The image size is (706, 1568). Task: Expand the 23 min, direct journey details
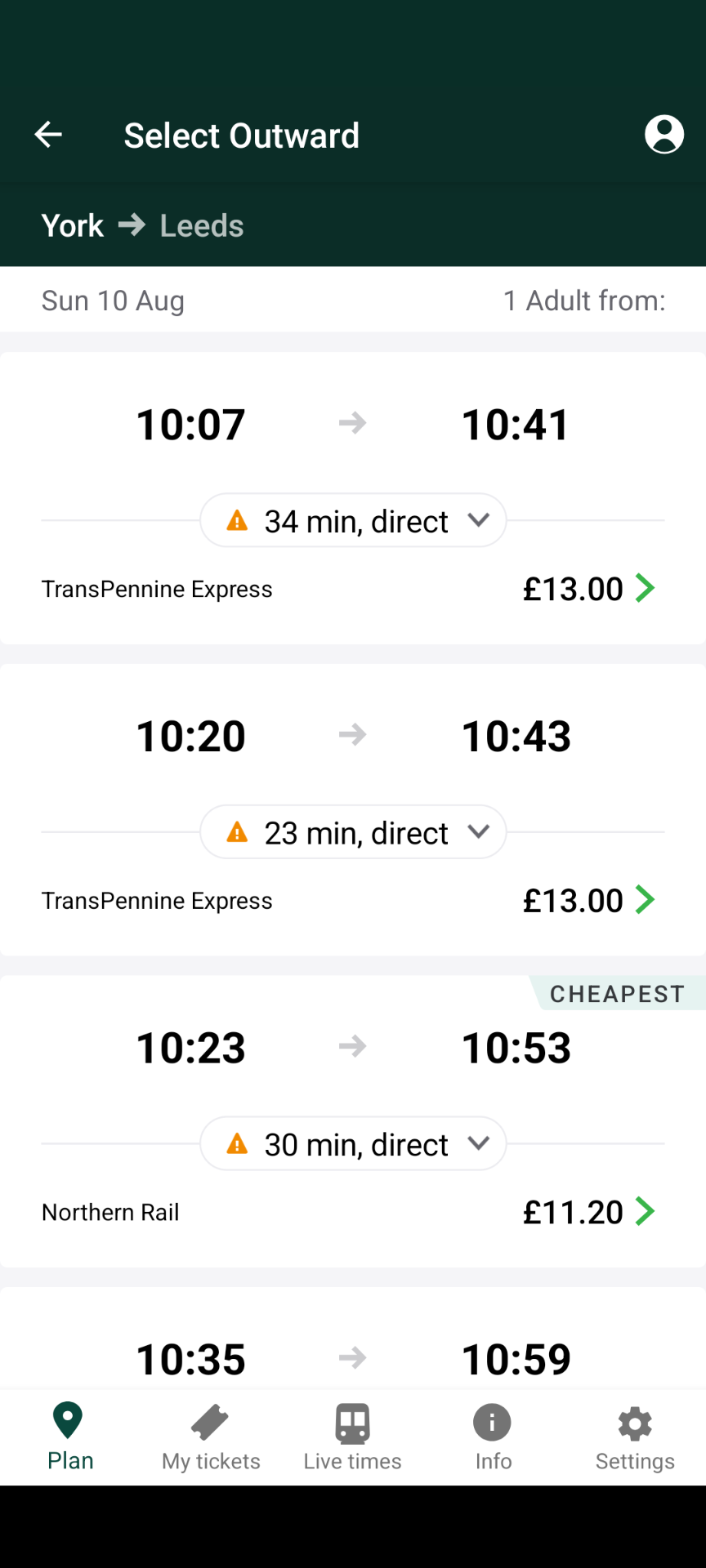(x=353, y=832)
